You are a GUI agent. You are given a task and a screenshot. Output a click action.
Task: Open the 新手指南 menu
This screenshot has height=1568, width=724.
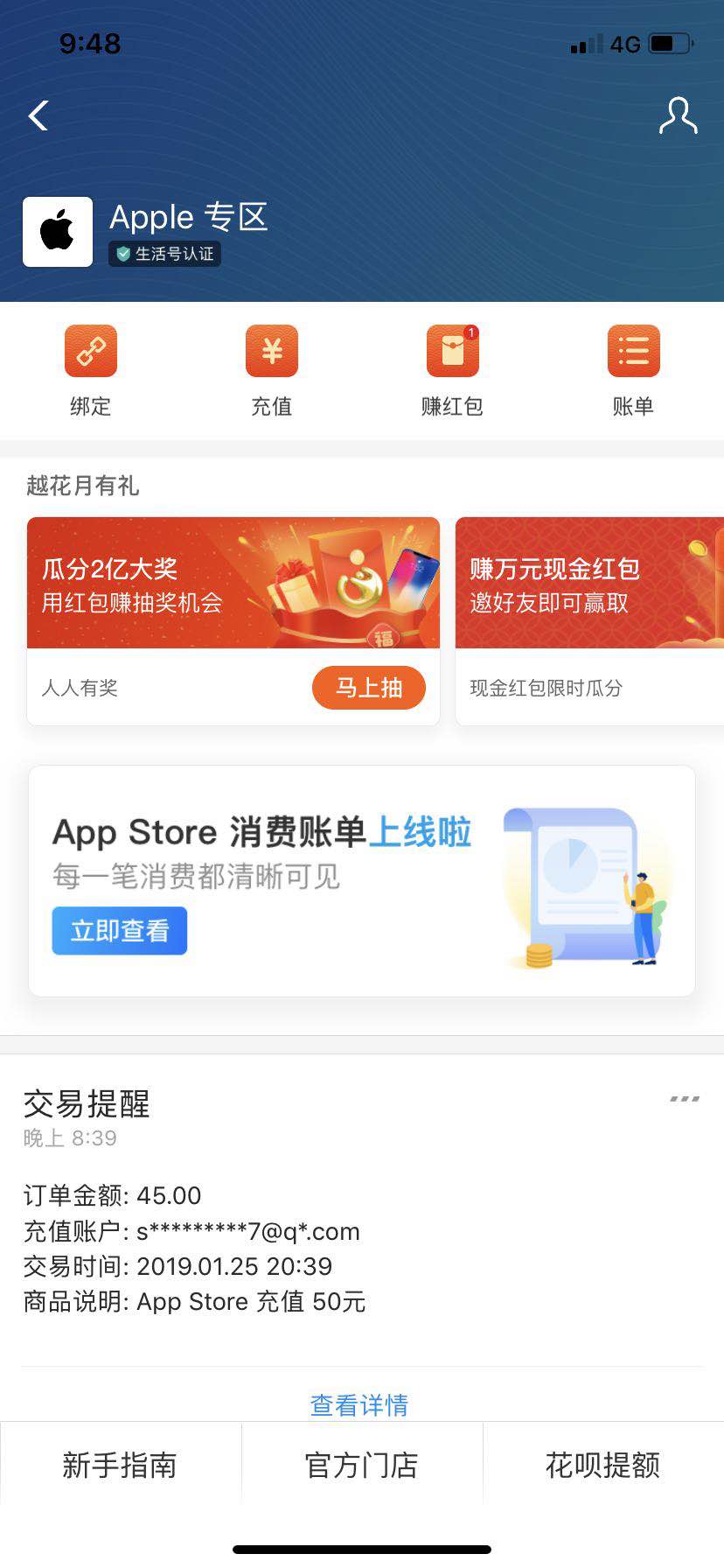click(x=120, y=1465)
